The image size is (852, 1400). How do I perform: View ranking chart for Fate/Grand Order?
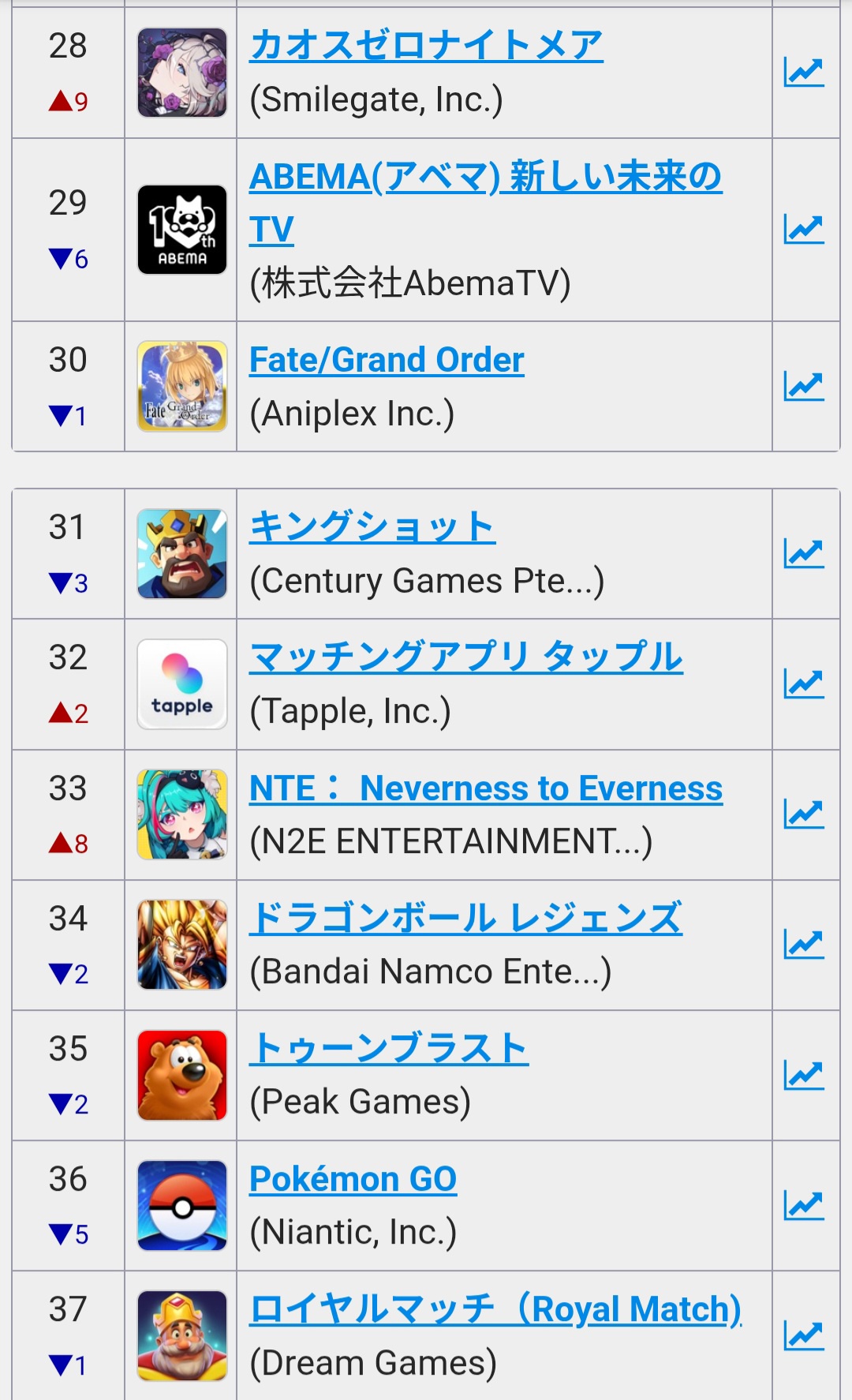804,387
